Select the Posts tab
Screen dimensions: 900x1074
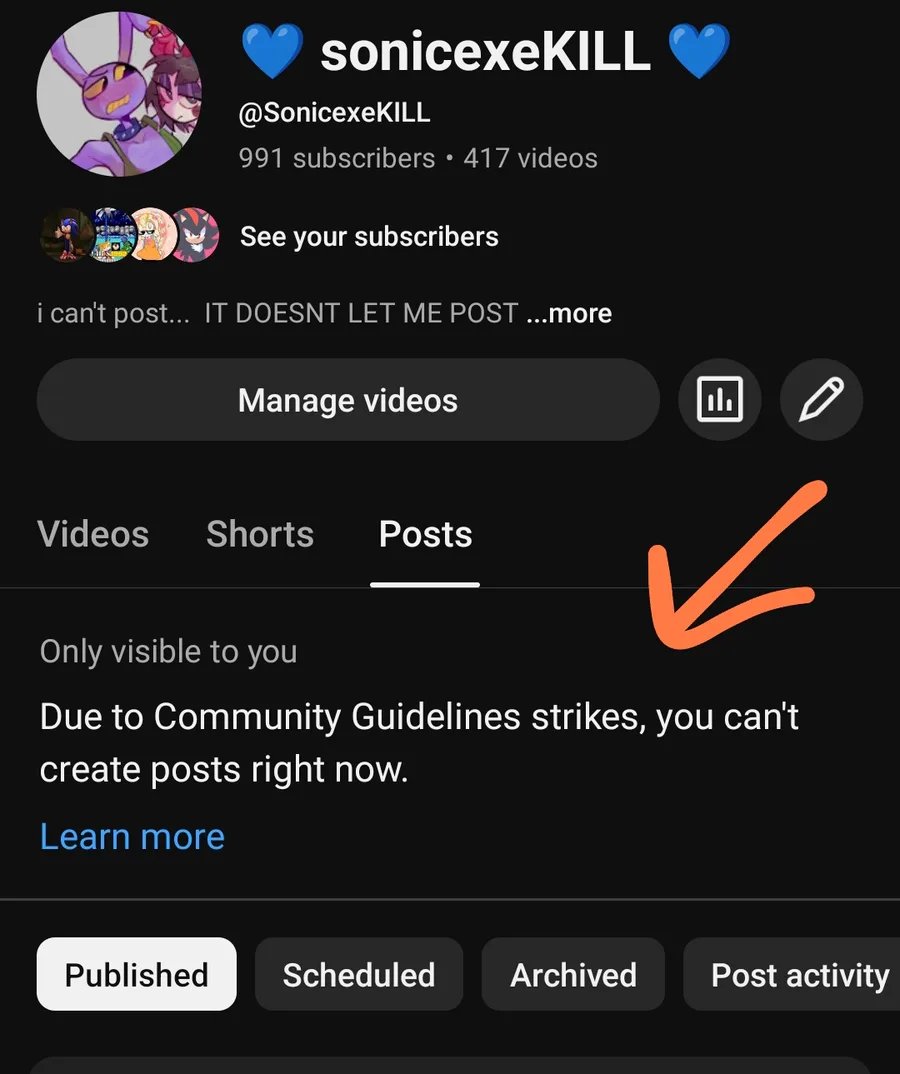tap(425, 534)
